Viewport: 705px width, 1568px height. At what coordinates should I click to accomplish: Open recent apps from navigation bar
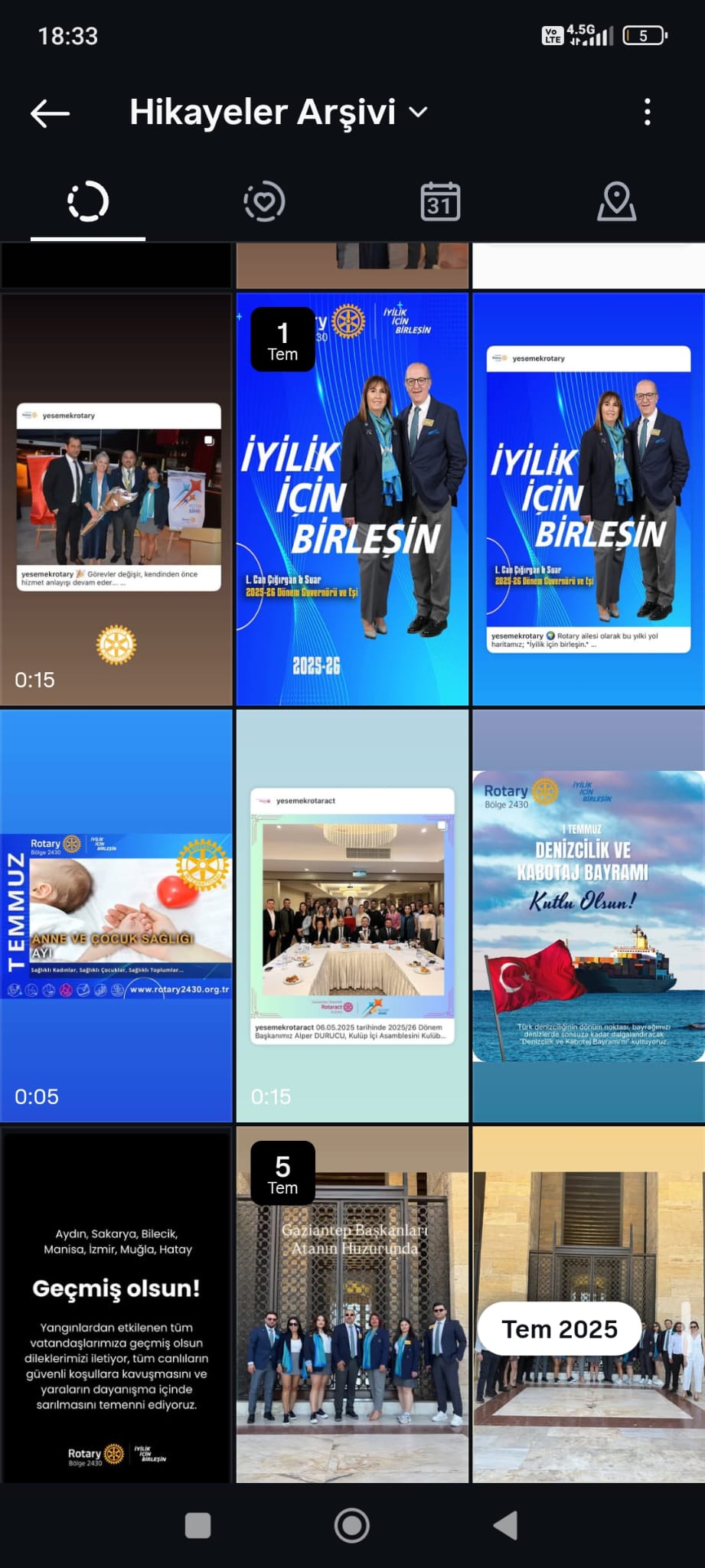[198, 1526]
